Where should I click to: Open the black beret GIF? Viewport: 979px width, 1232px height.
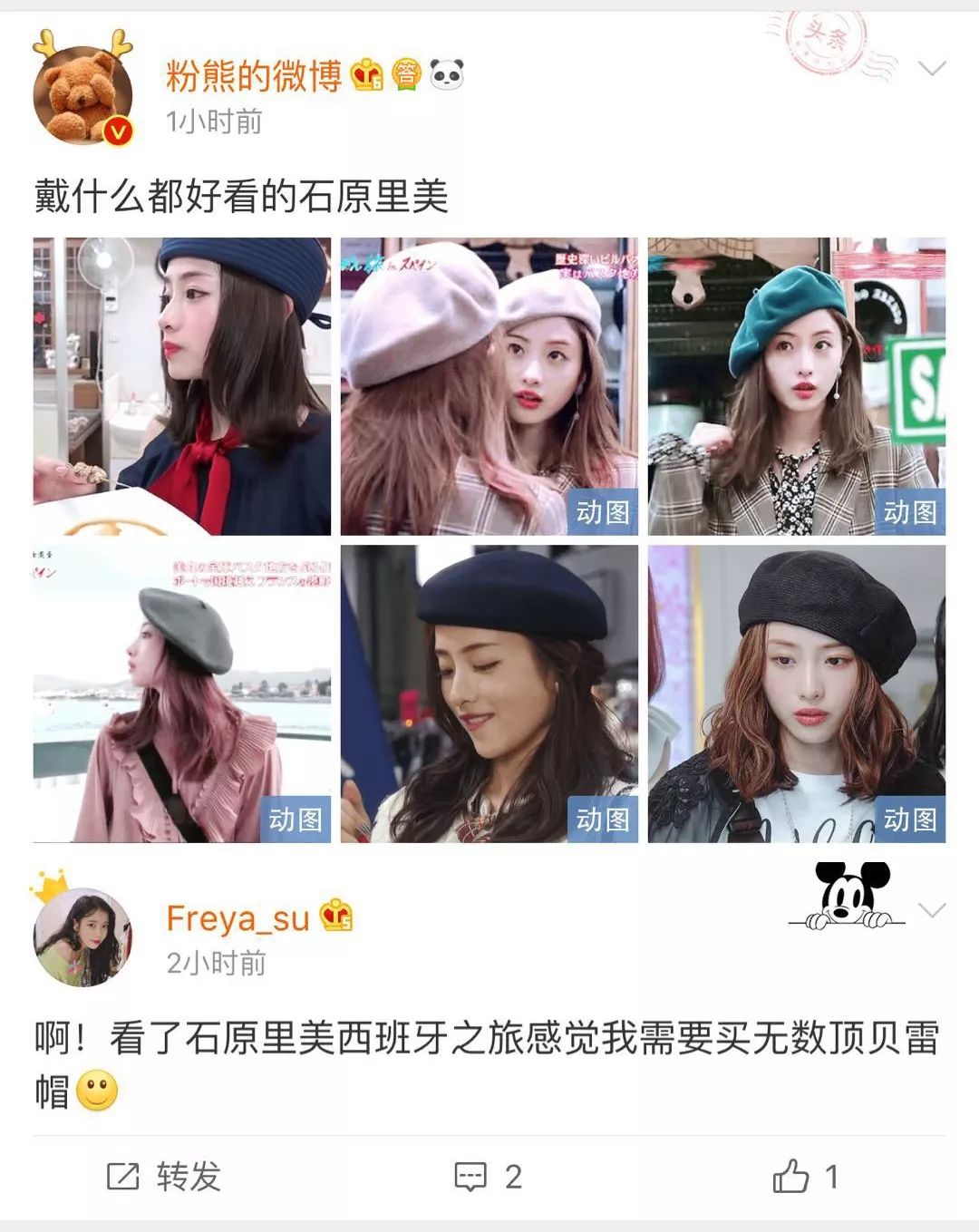[796, 694]
